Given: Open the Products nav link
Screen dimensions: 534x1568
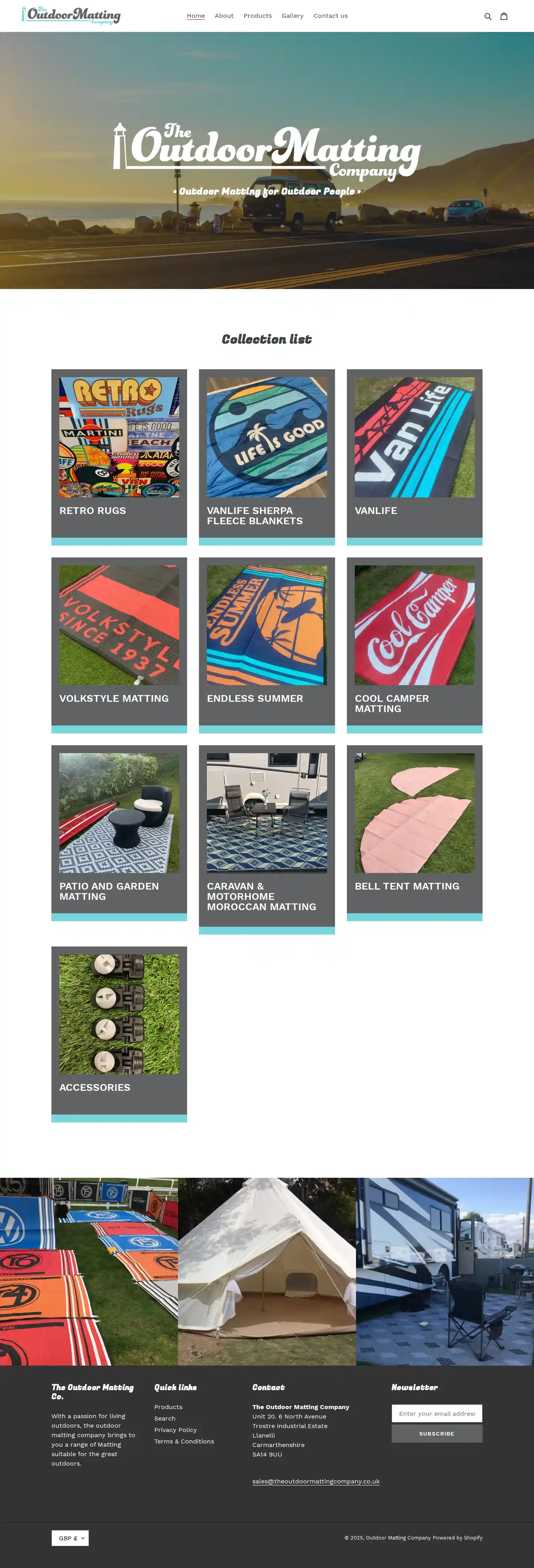Looking at the screenshot, I should pyautogui.click(x=258, y=16).
